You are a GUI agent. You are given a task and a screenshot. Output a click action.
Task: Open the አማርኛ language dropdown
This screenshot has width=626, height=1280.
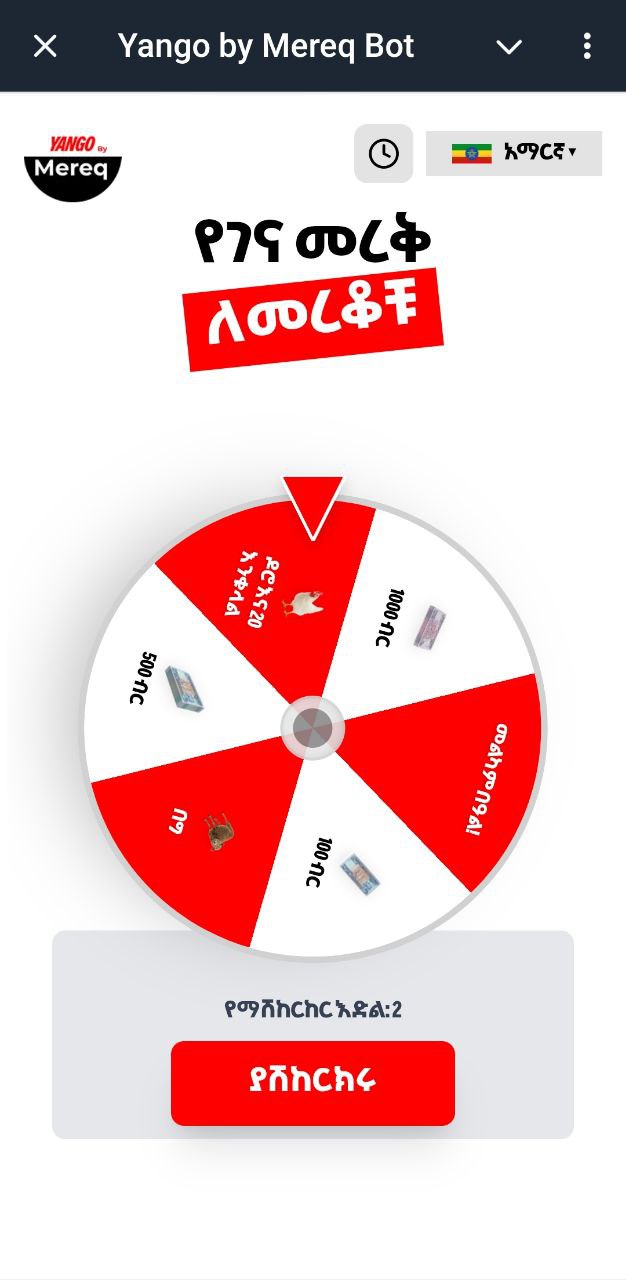pyautogui.click(x=514, y=153)
